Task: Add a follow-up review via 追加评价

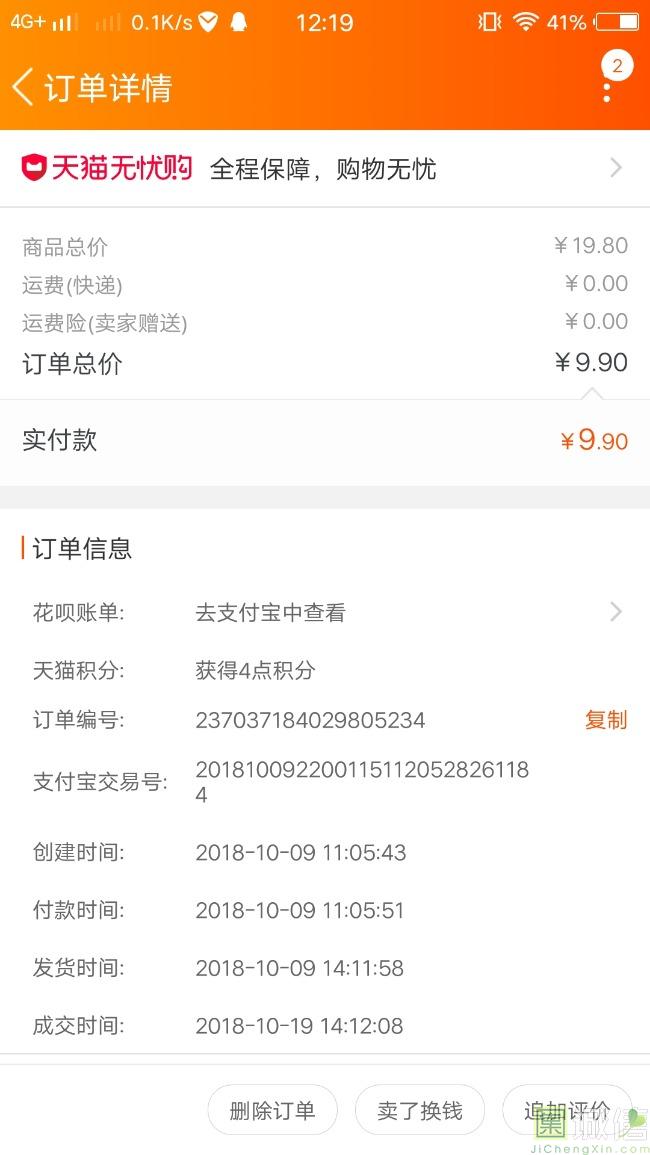Action: (567, 1111)
